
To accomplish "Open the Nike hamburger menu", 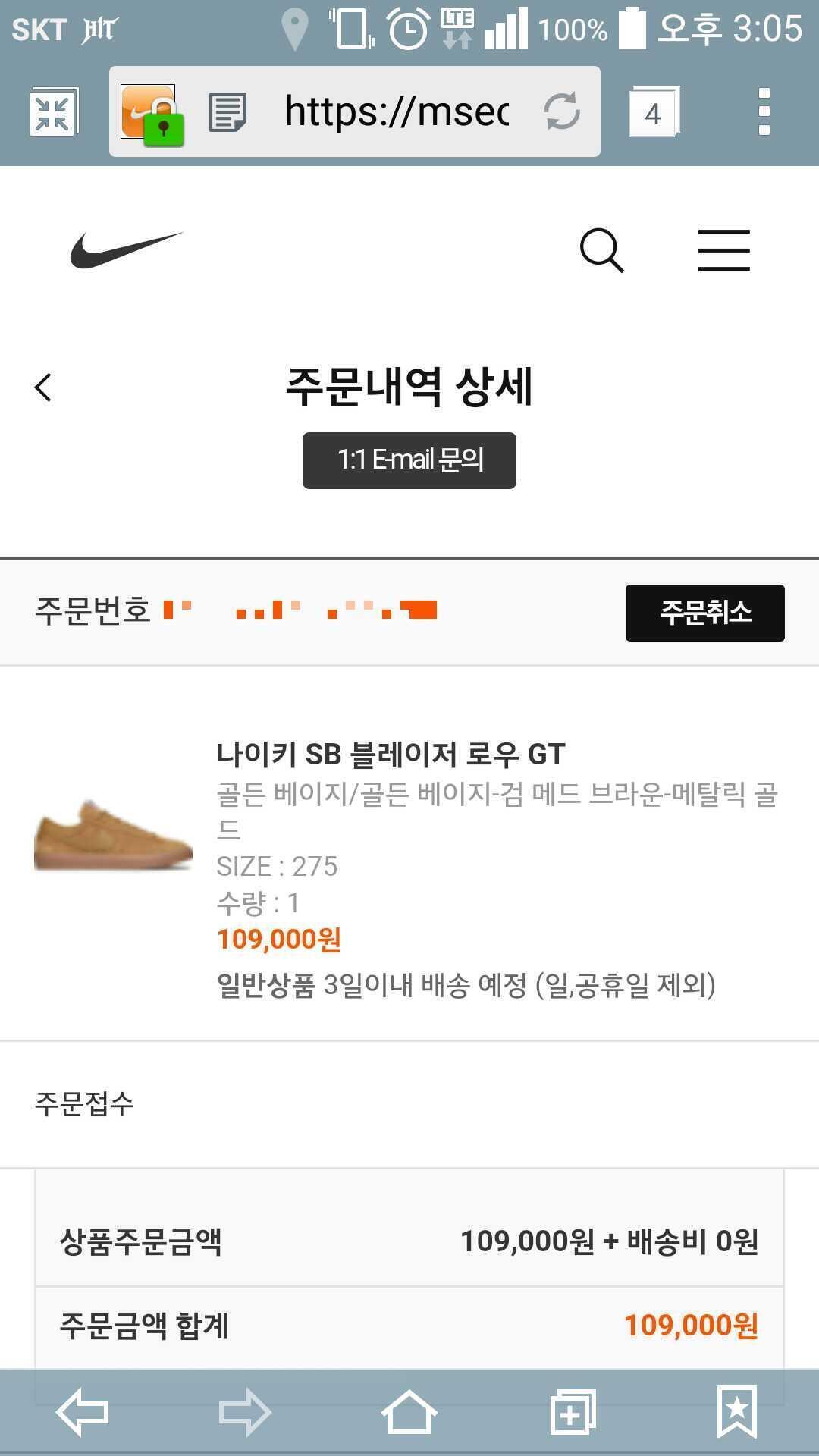I will 723,250.
